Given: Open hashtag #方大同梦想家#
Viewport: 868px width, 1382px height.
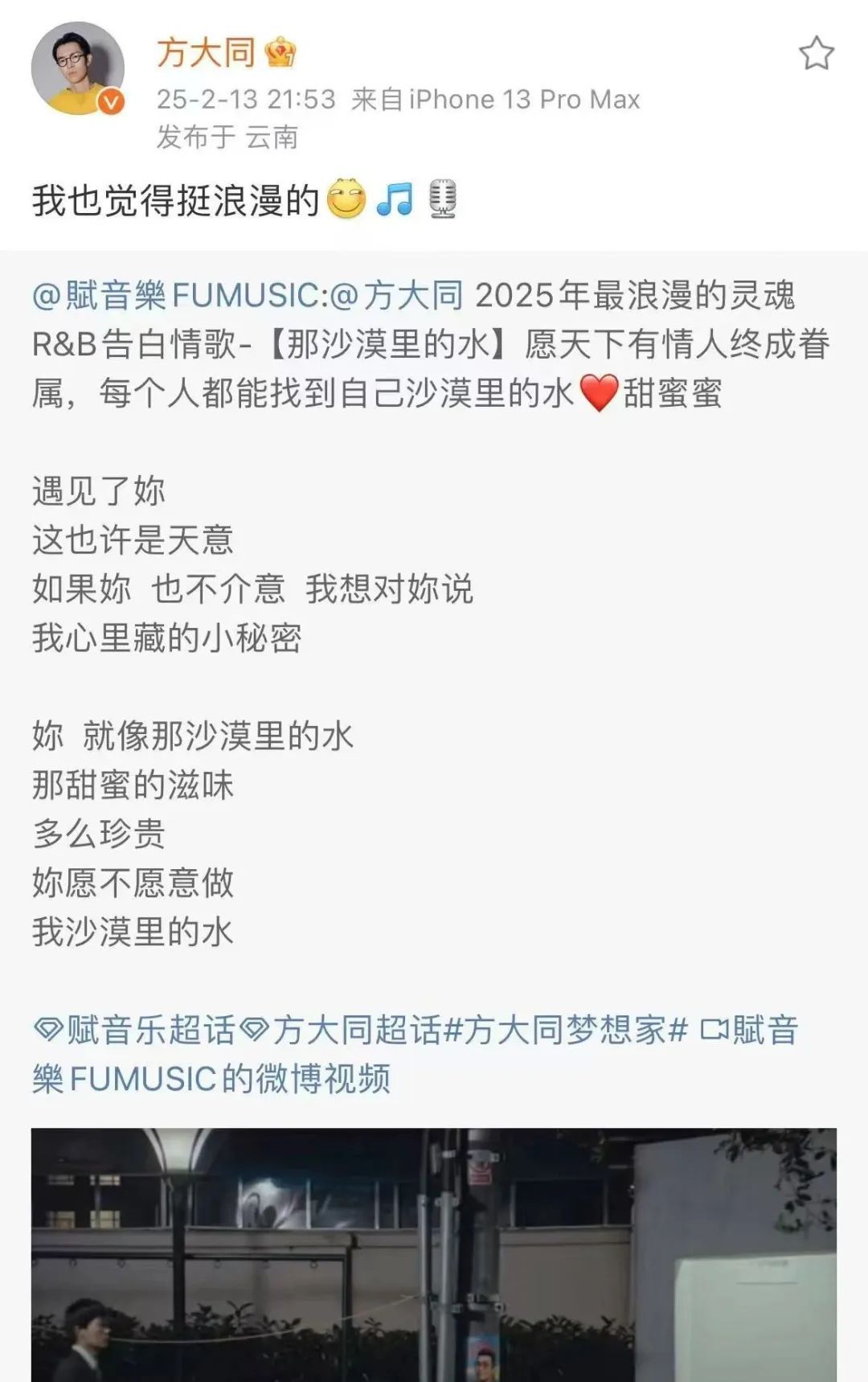Looking at the screenshot, I should tap(568, 1028).
